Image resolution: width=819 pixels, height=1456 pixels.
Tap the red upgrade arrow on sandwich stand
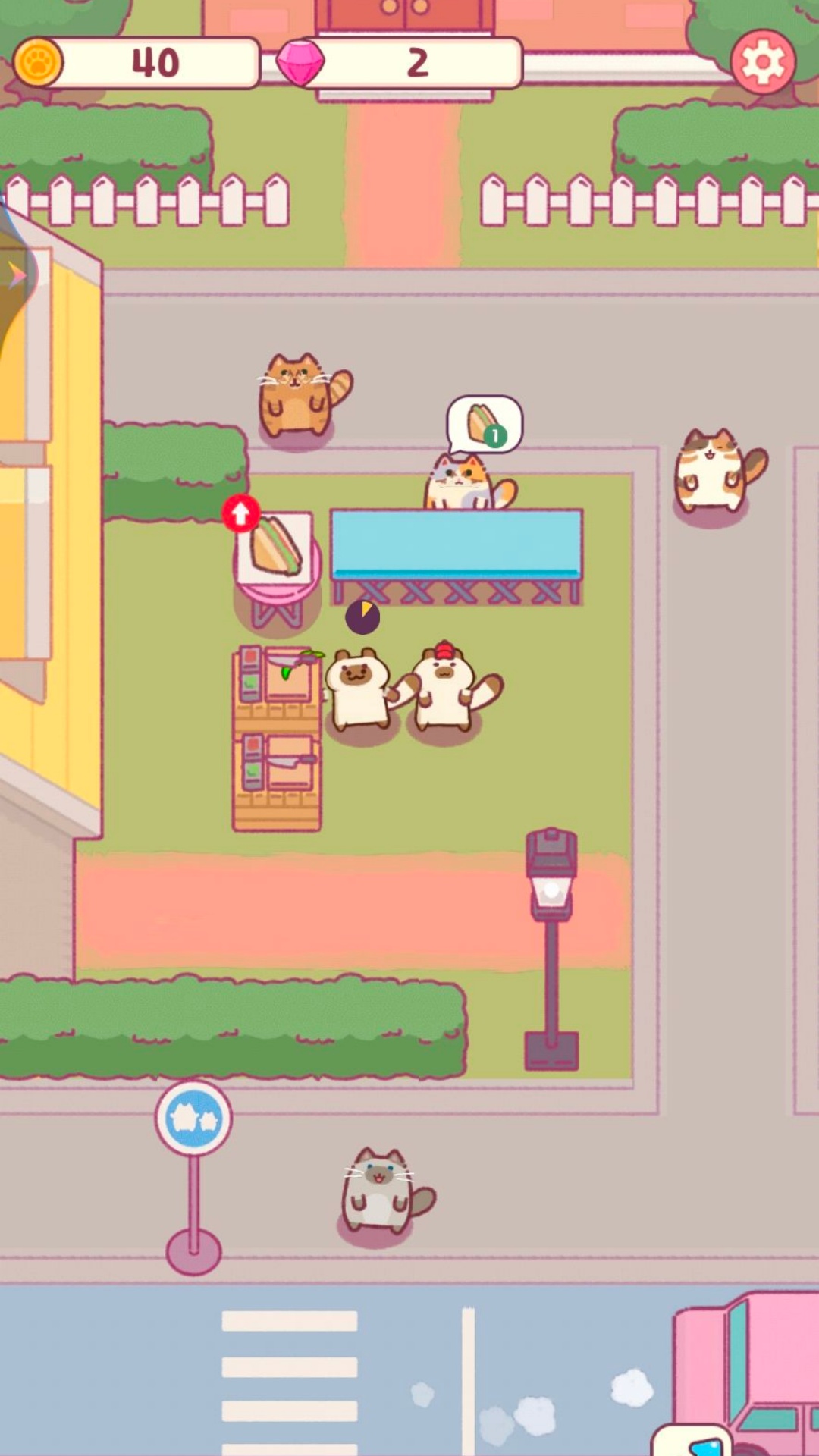241,513
